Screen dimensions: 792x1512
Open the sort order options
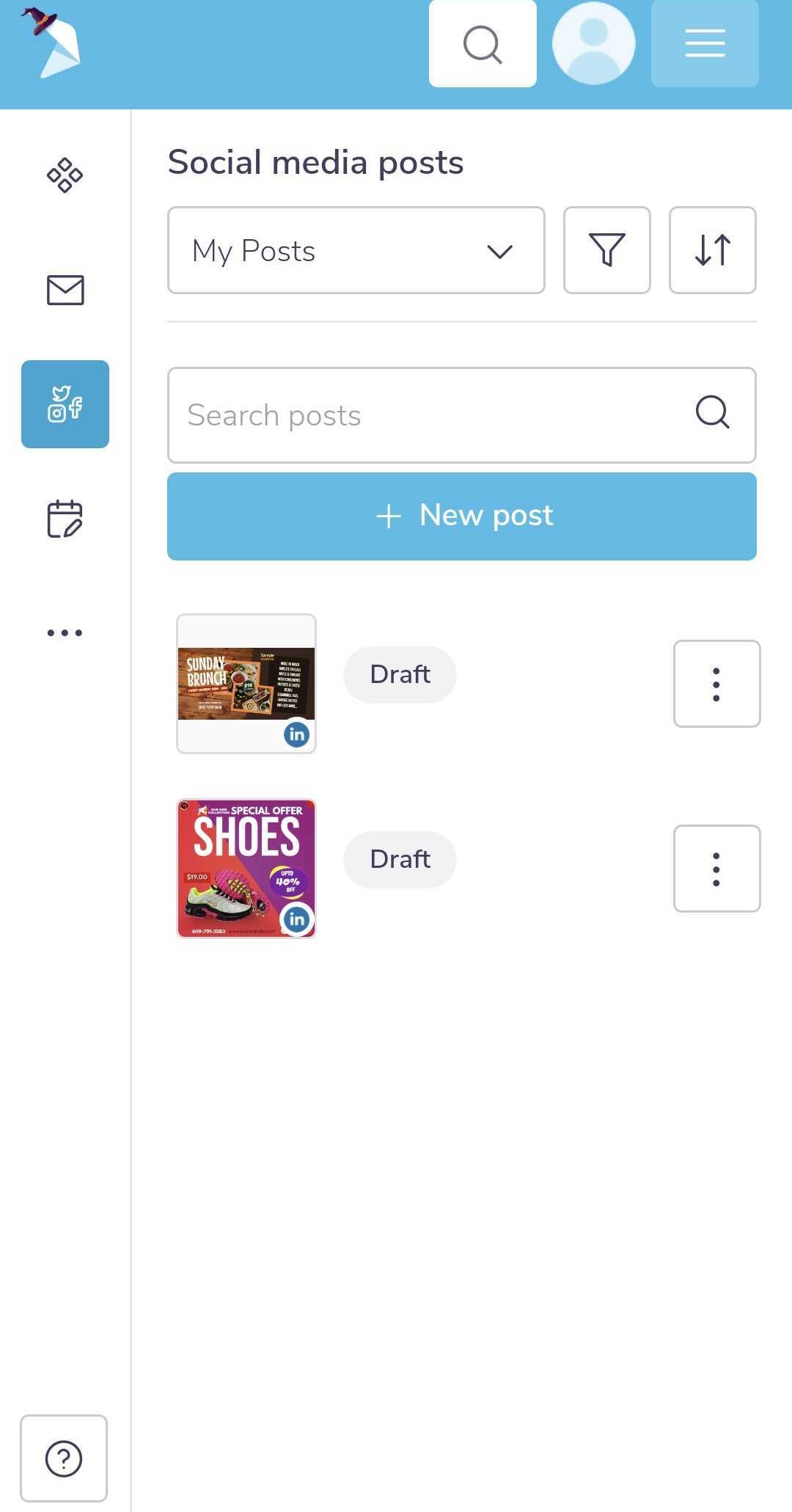(712, 251)
